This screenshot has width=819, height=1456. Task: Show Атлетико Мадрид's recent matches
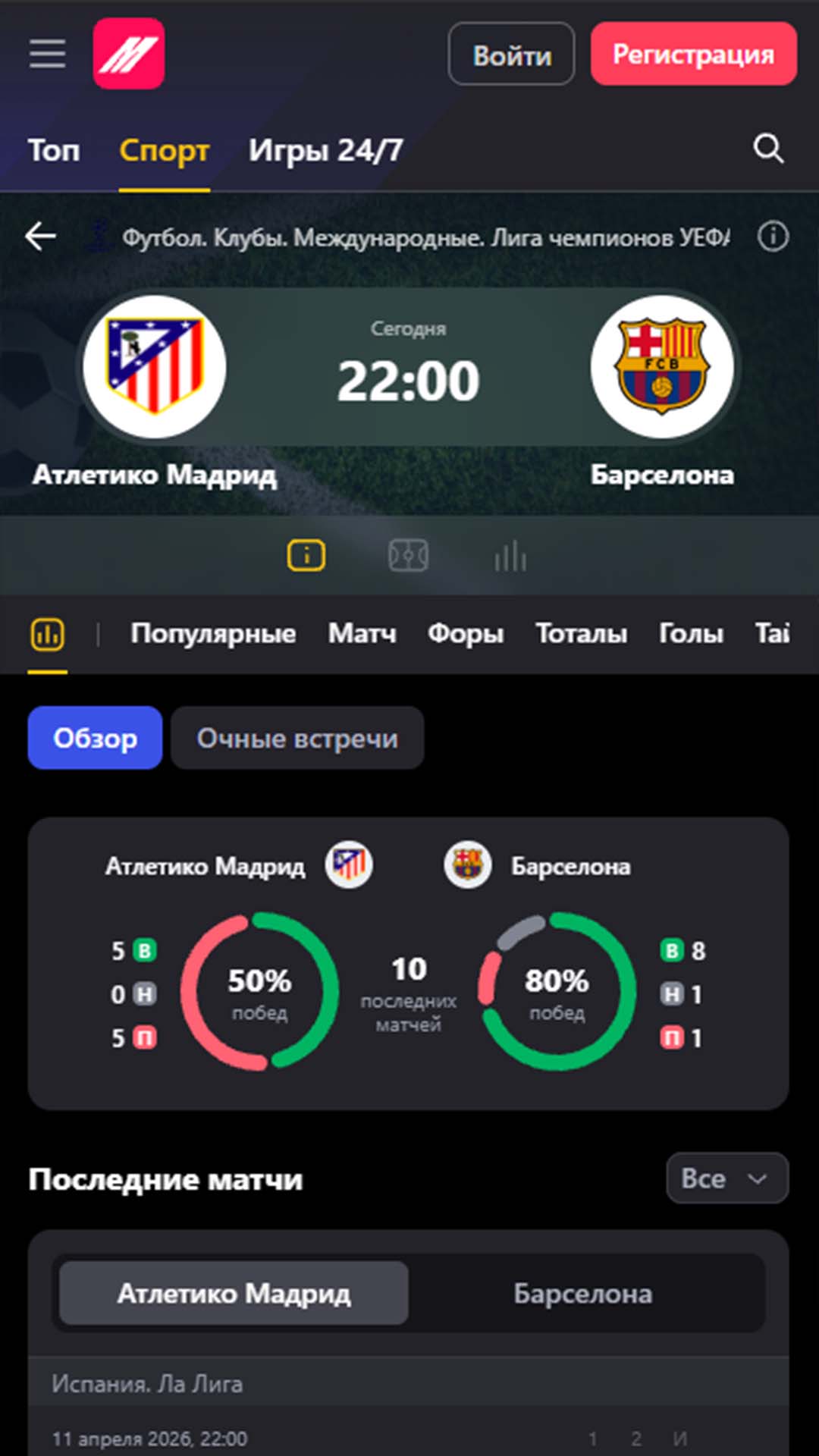point(234,1293)
